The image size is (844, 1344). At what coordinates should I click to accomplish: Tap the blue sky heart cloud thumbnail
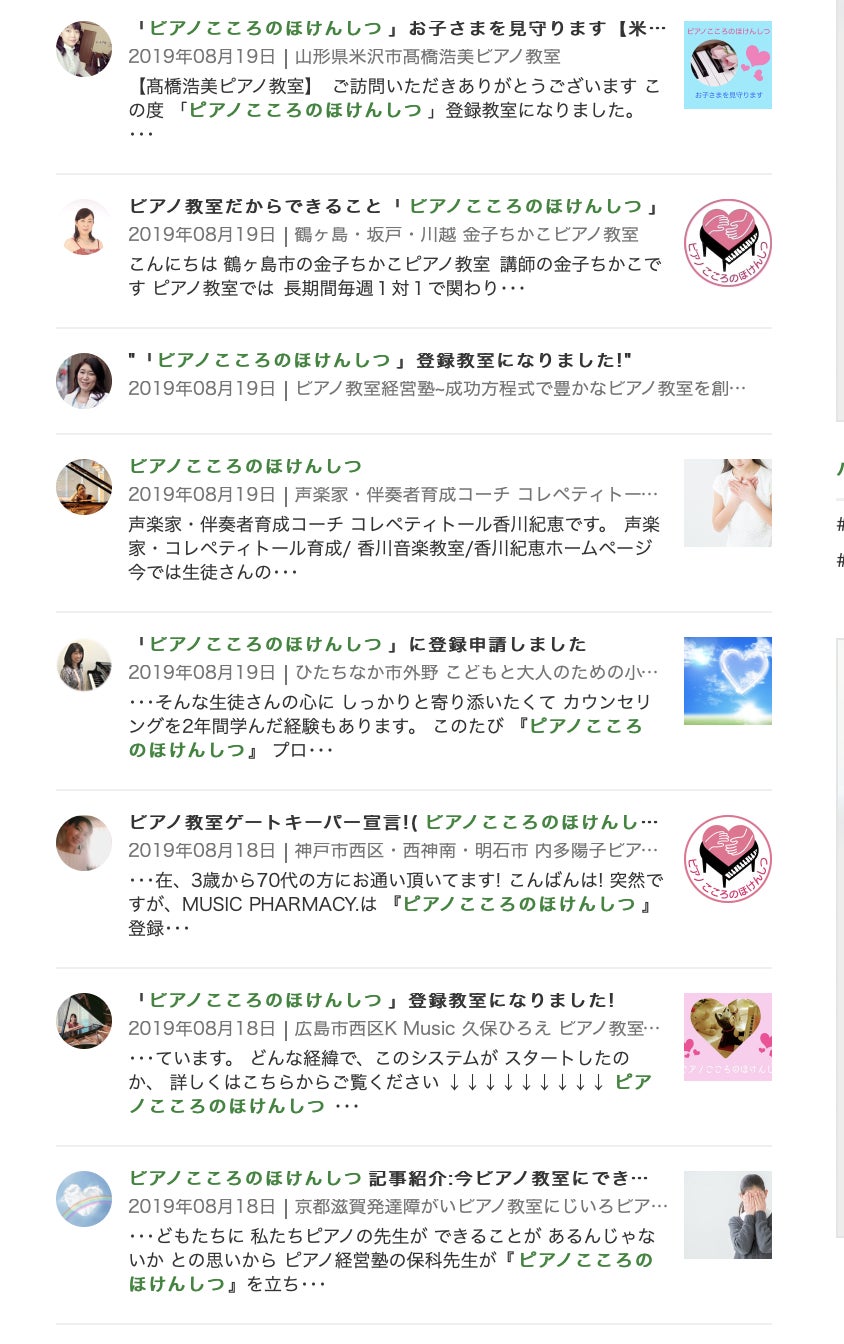(x=727, y=681)
